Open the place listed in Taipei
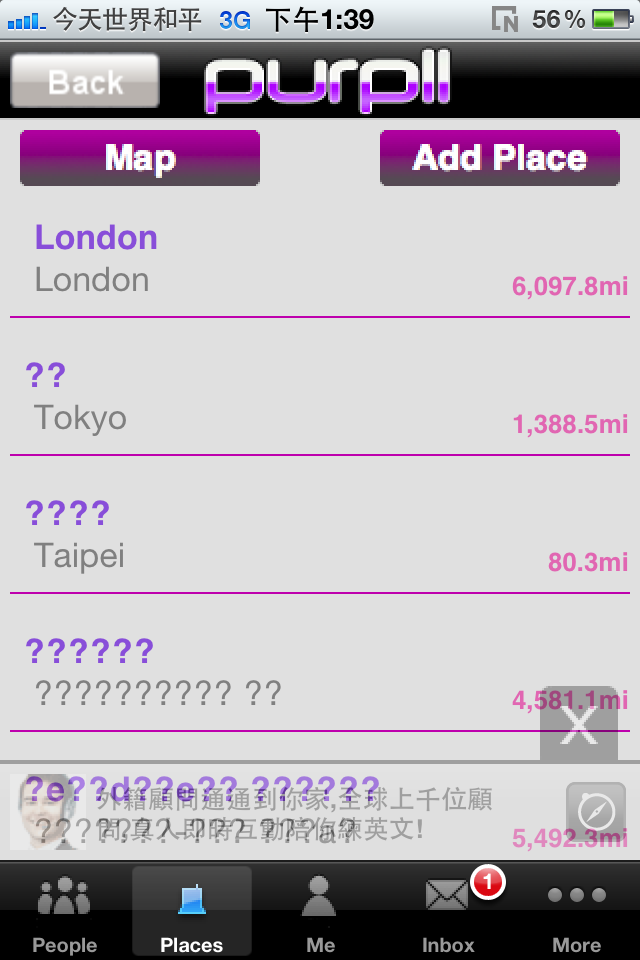The image size is (640, 960). [x=320, y=536]
